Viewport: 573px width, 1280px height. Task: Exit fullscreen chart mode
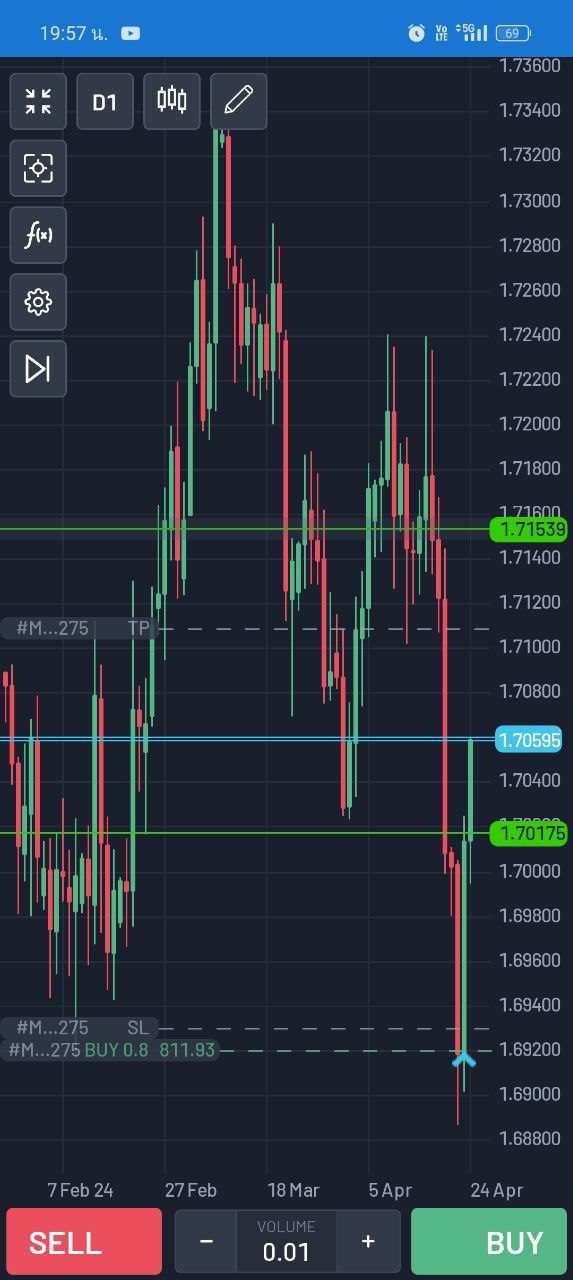(x=38, y=101)
